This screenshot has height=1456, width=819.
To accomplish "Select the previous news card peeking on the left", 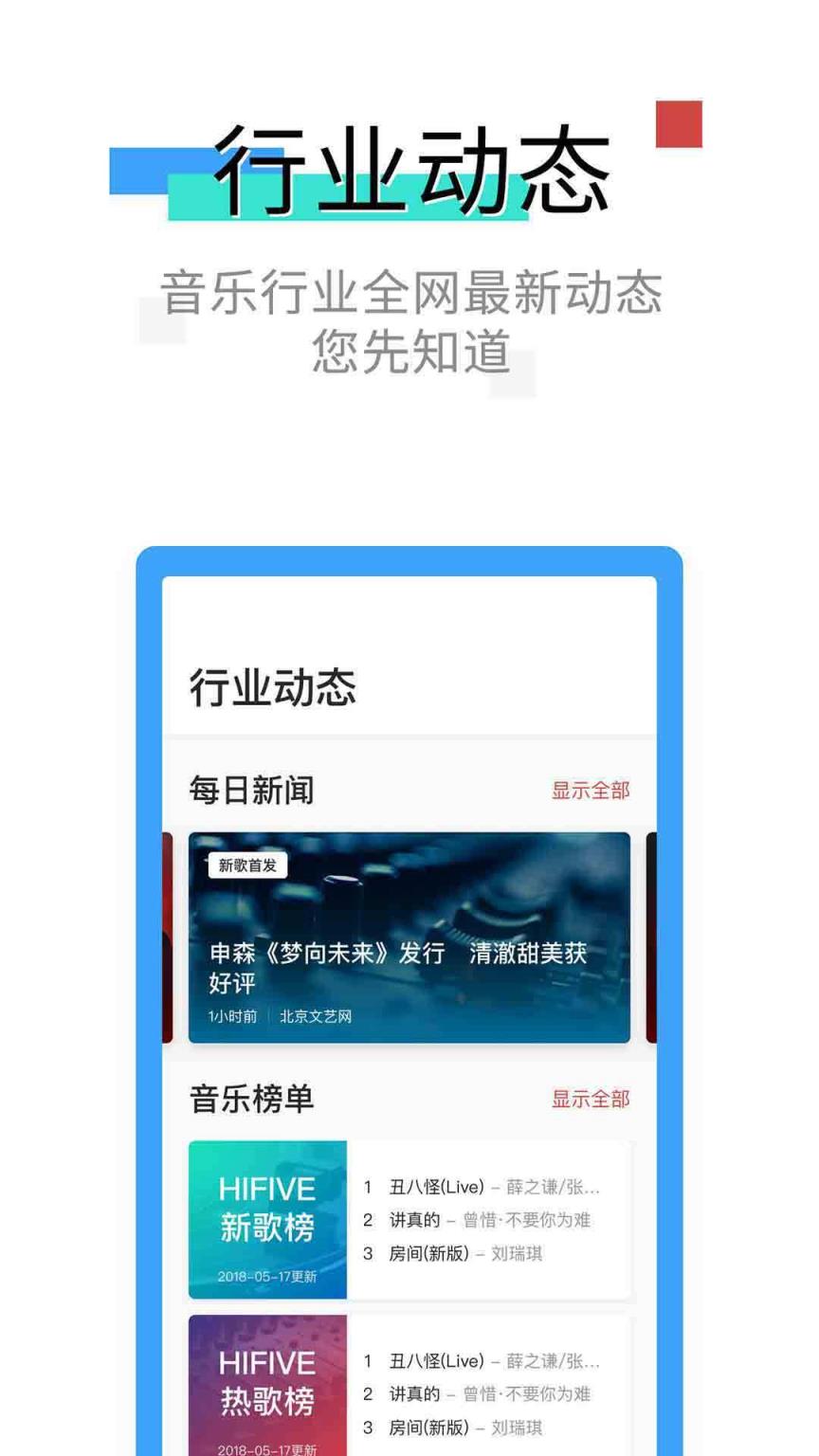I will point(168,934).
